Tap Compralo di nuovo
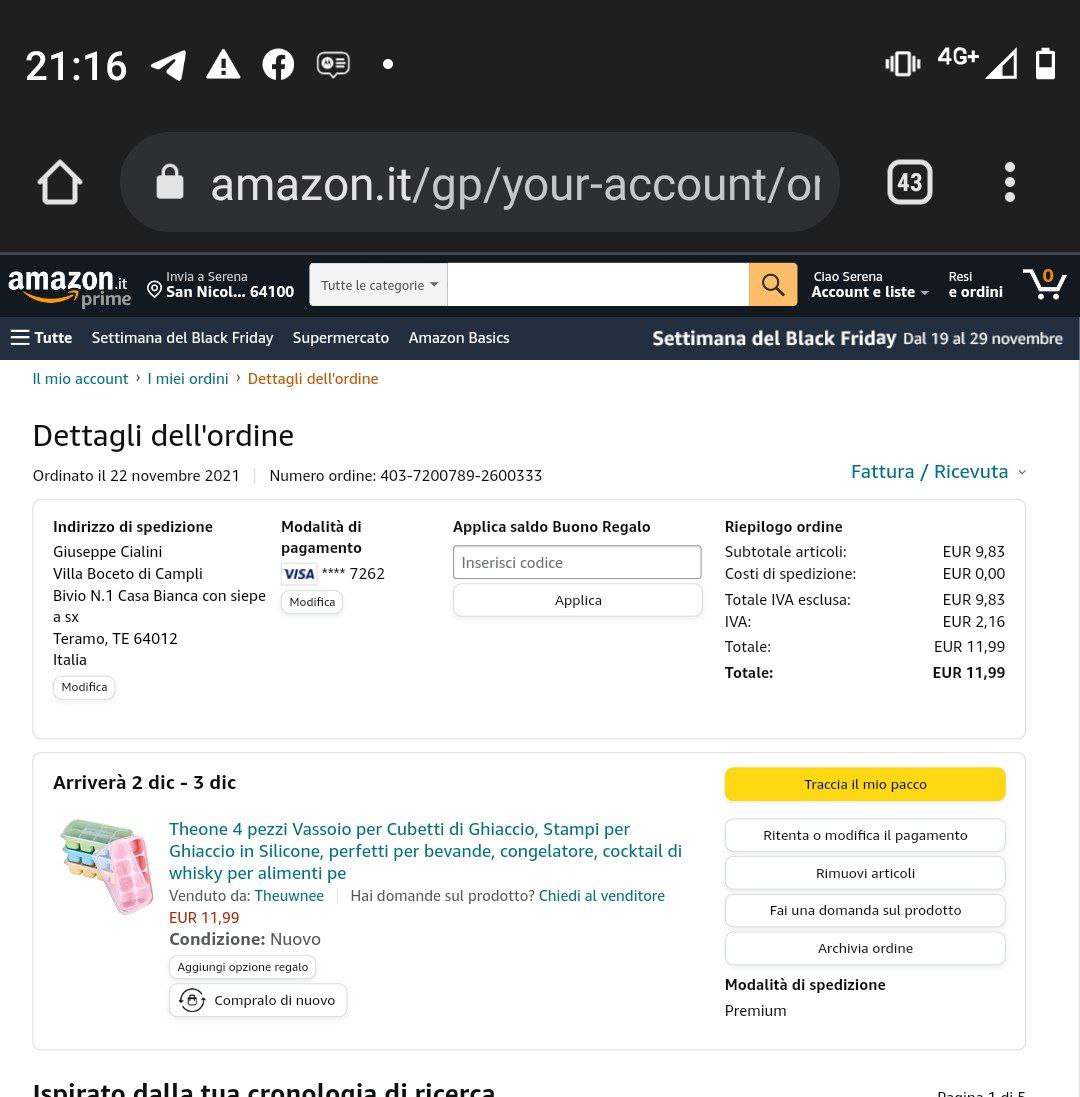Image resolution: width=1080 pixels, height=1097 pixels. 258,1000
